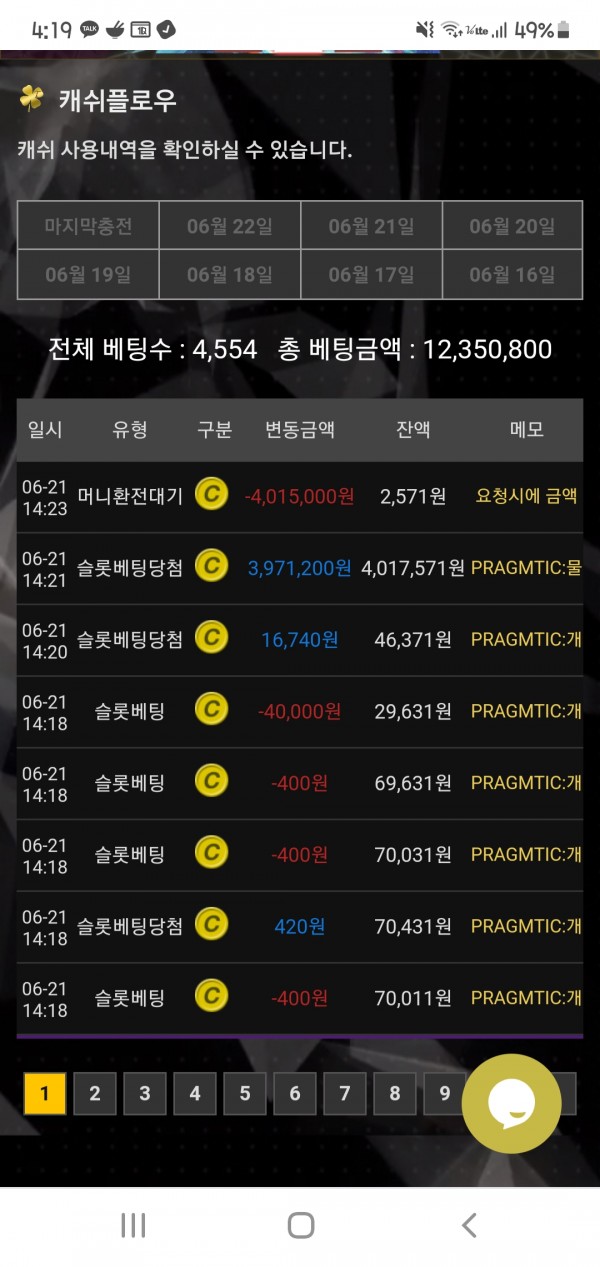This screenshot has width=600, height=1267.
Task: Go to the phone home screen
Action: [300, 1225]
